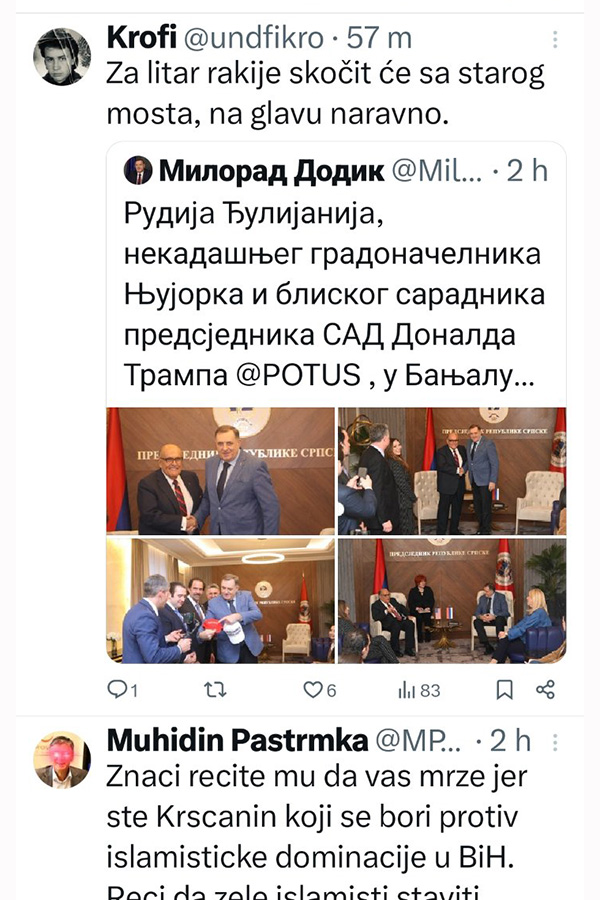Share Krofi's tweet
Viewport: 600px width, 900px height.
pos(545,689)
